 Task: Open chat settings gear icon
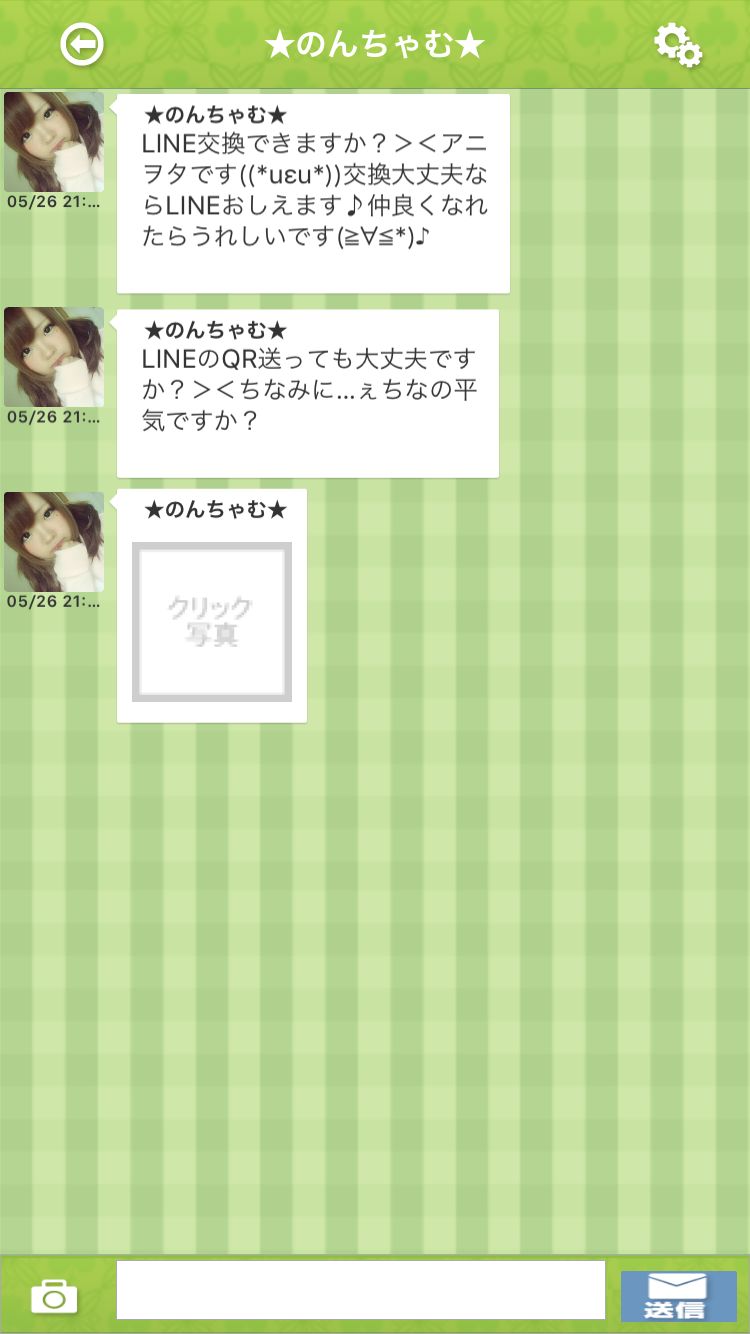(x=677, y=45)
